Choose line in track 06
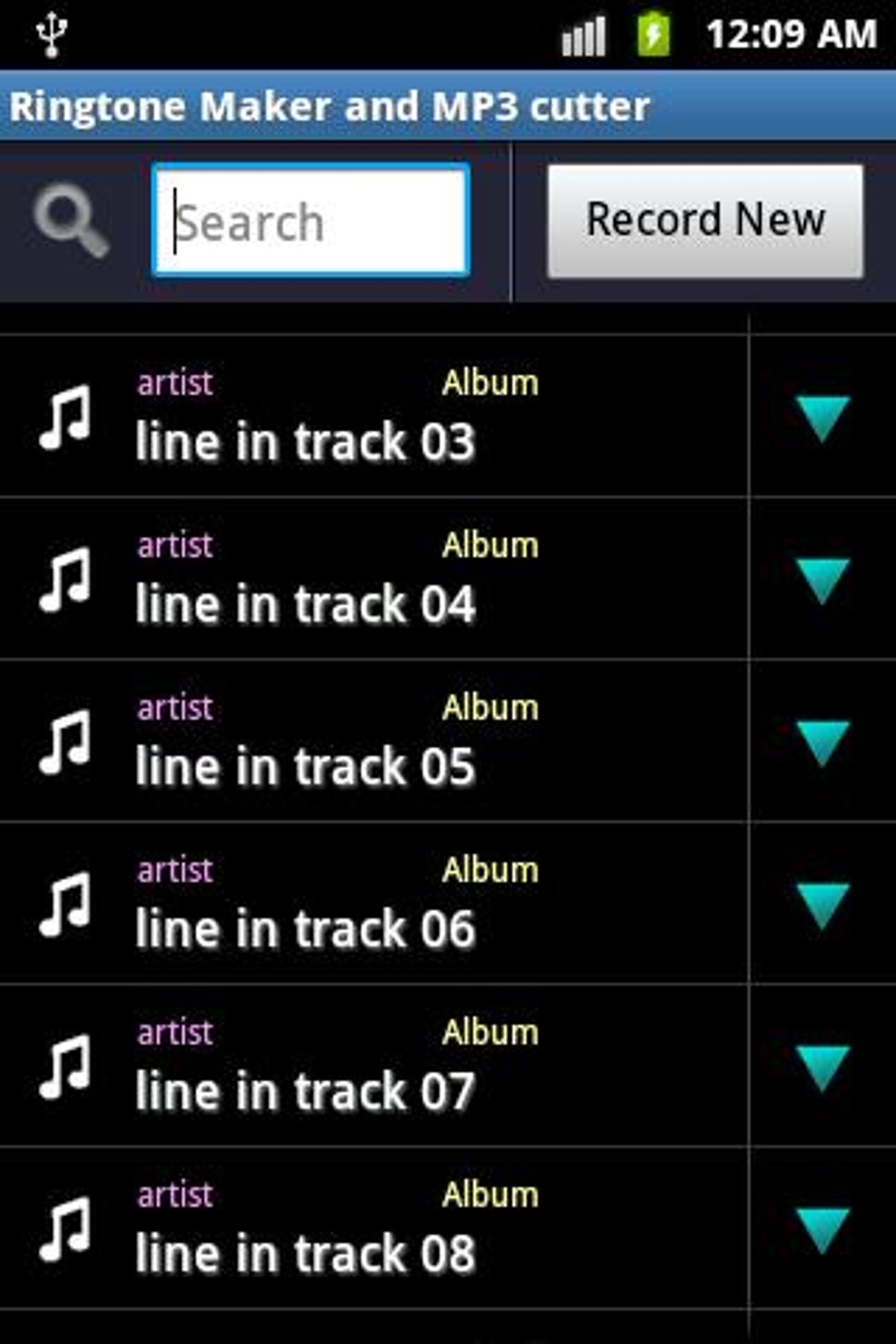Viewport: 896px width, 1344px height. [305, 929]
